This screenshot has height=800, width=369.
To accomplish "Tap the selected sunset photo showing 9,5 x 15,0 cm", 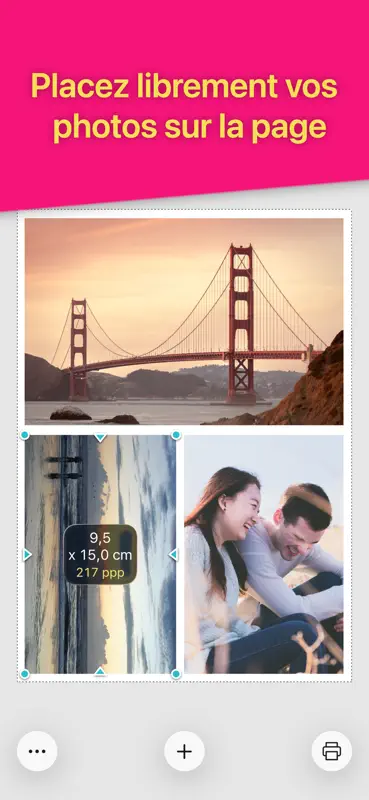I will click(x=101, y=554).
